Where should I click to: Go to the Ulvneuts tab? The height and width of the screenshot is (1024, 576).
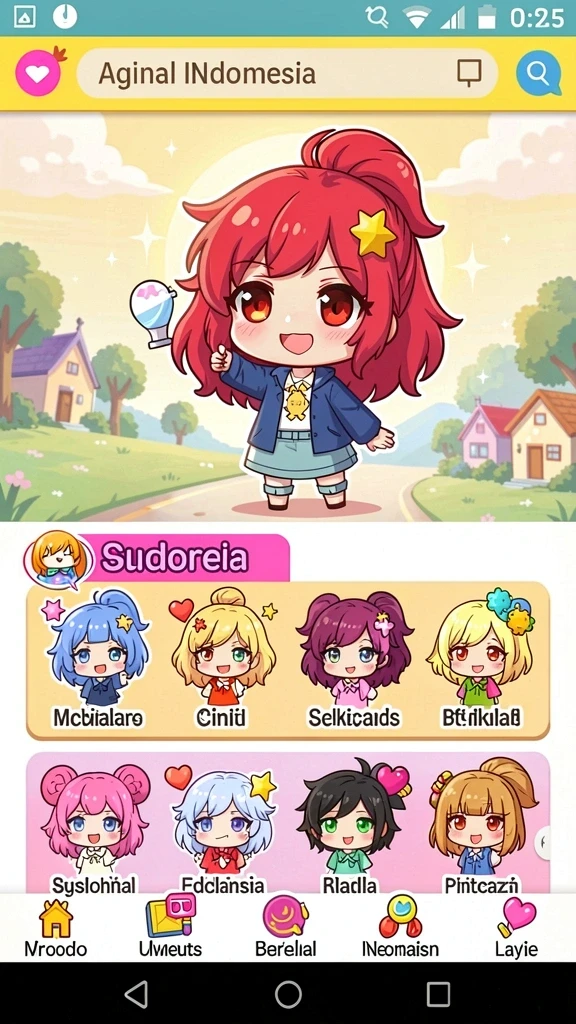tap(170, 928)
